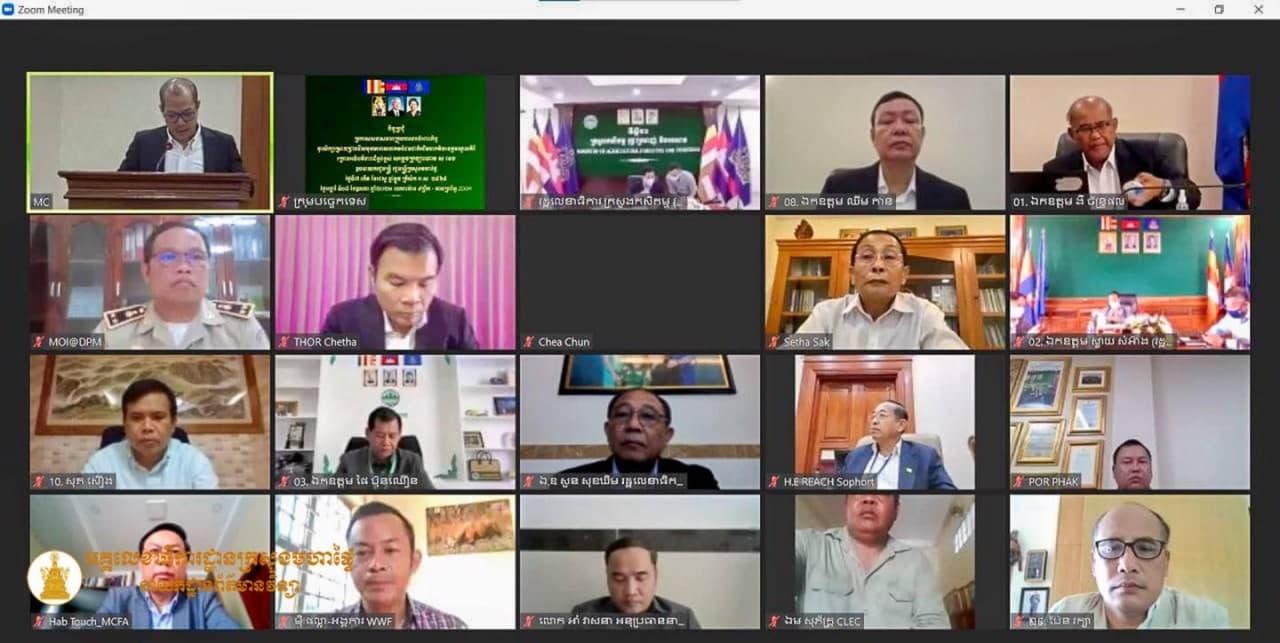Select the MC speaker video tile
The height and width of the screenshot is (643, 1280).
150,141
